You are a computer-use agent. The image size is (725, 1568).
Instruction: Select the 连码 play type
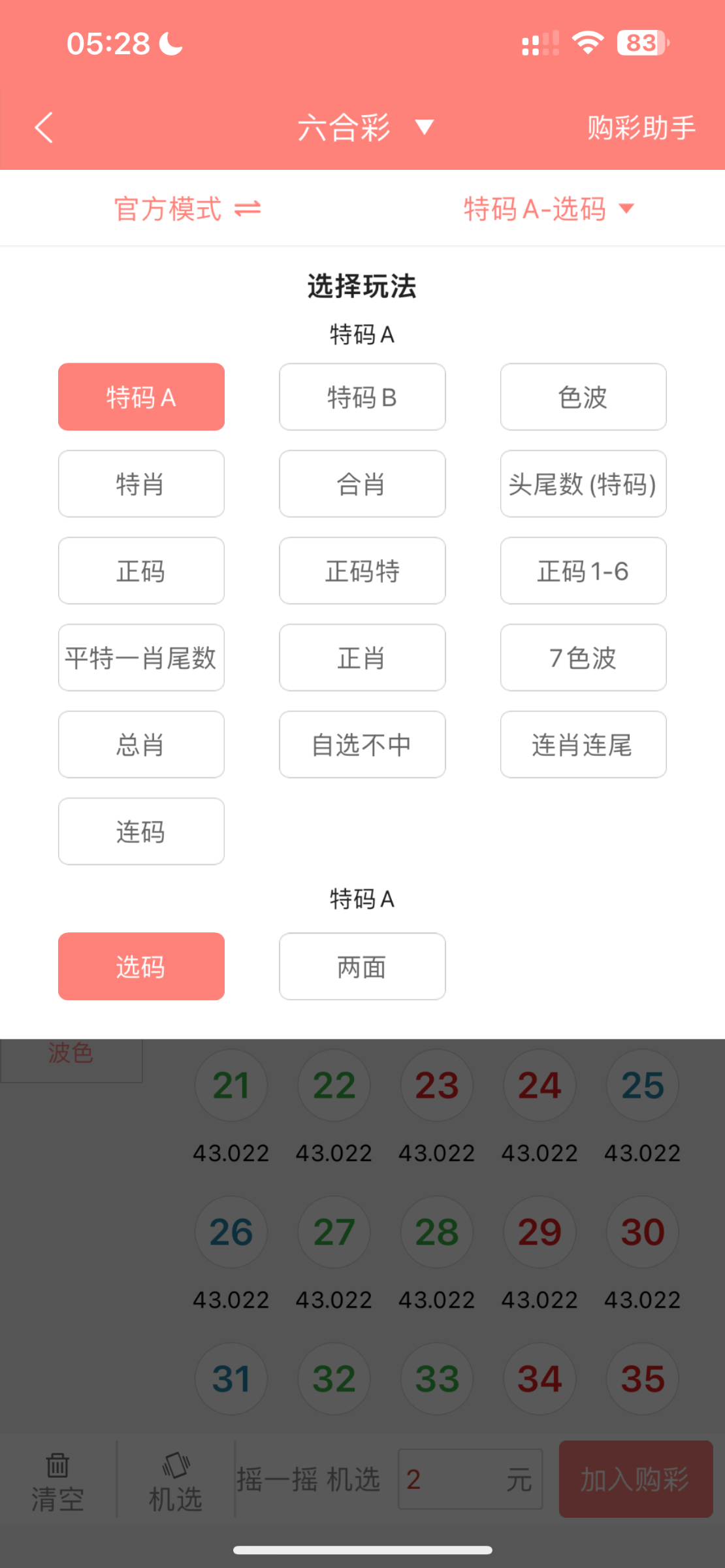pyautogui.click(x=141, y=832)
